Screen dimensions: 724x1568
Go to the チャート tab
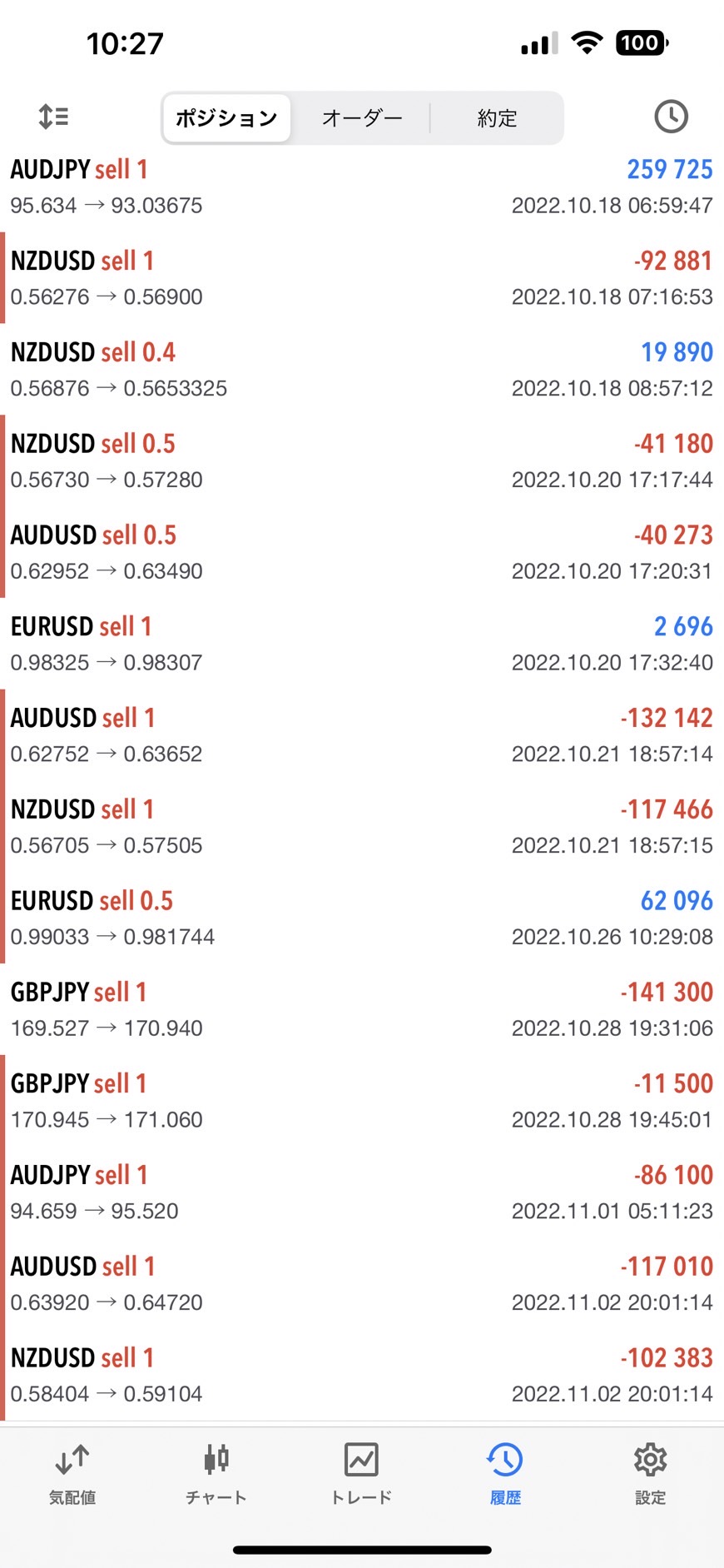(216, 1474)
